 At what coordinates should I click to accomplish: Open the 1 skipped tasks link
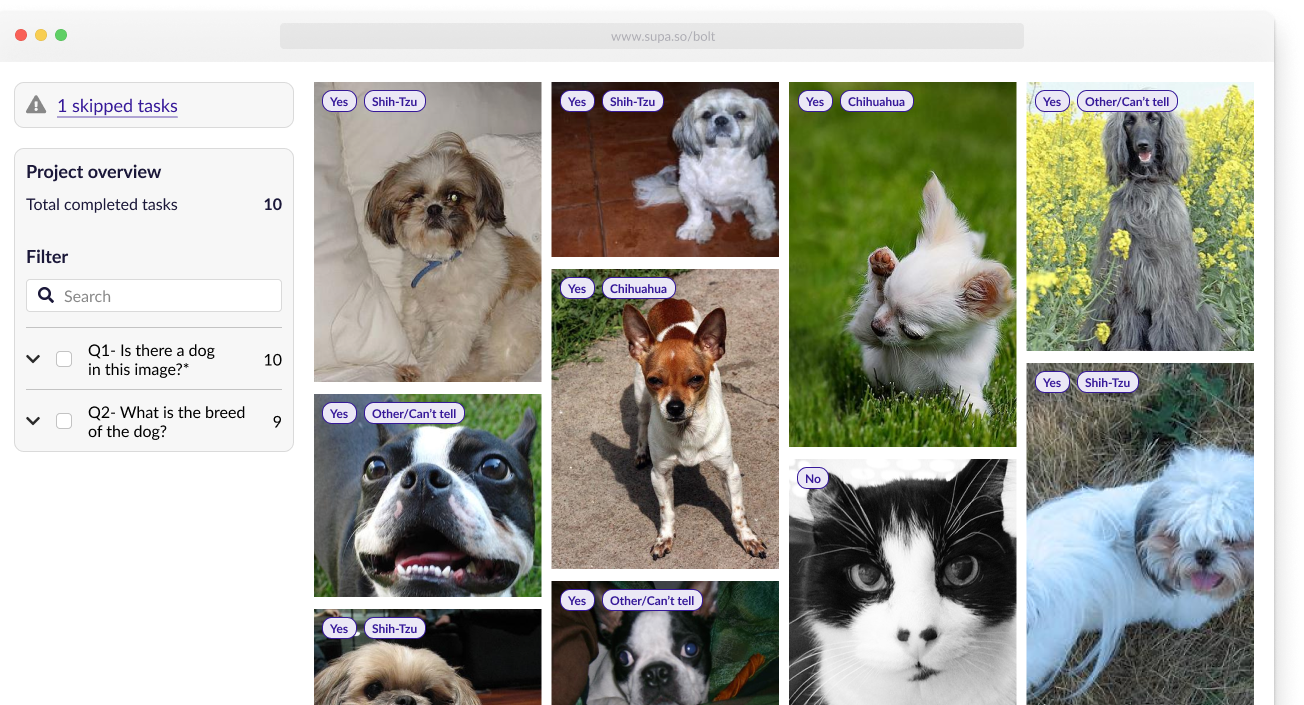click(x=117, y=106)
